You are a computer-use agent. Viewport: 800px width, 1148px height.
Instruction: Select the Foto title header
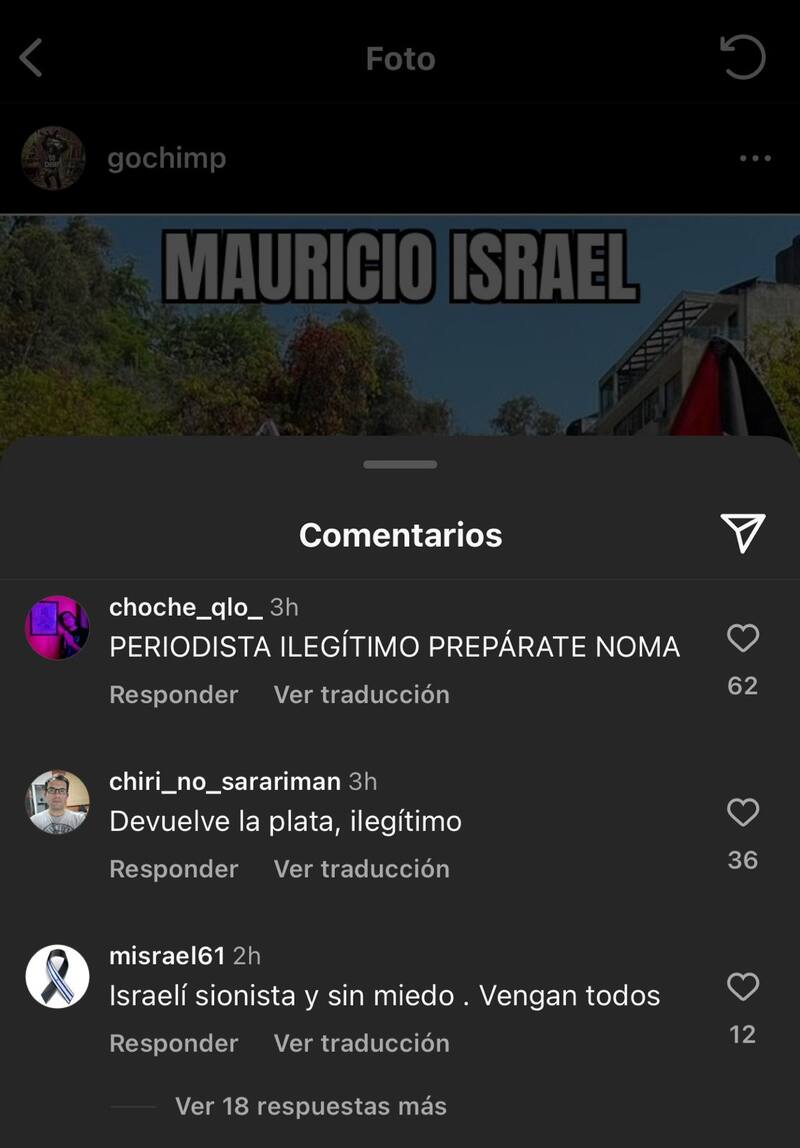pos(399,57)
